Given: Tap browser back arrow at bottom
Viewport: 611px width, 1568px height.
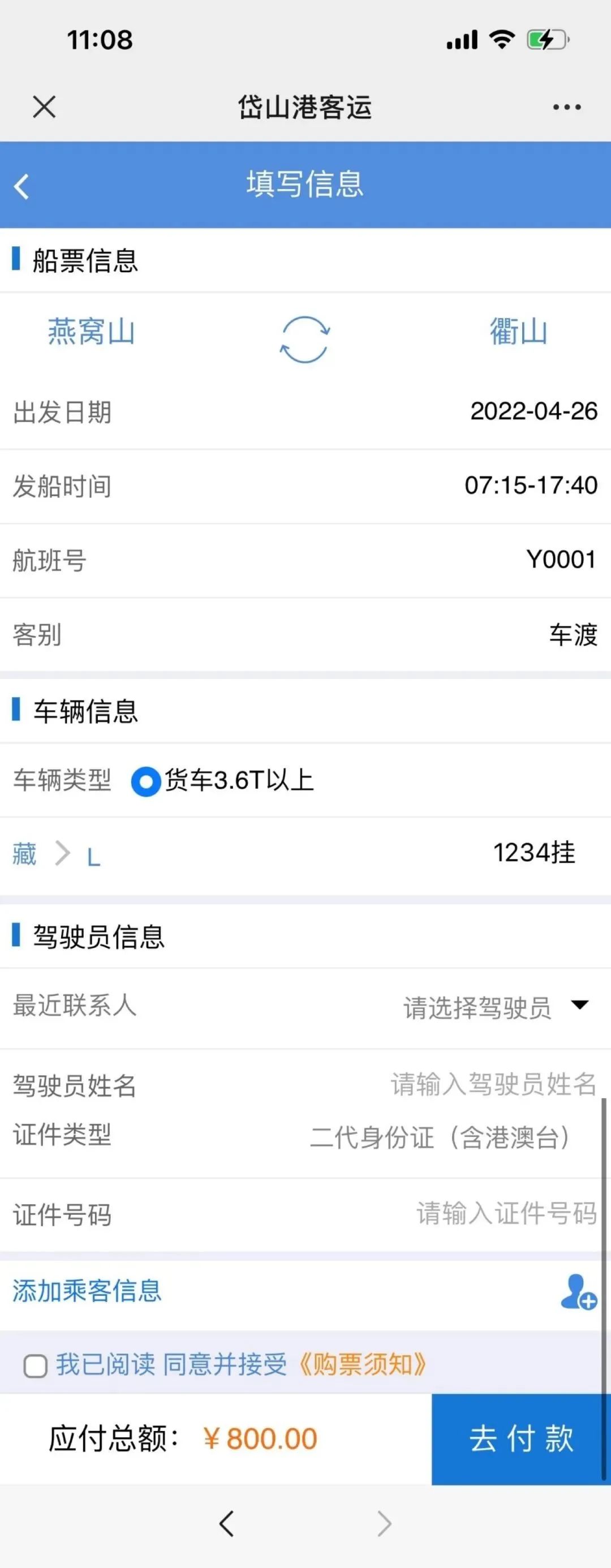Looking at the screenshot, I should (x=226, y=1523).
